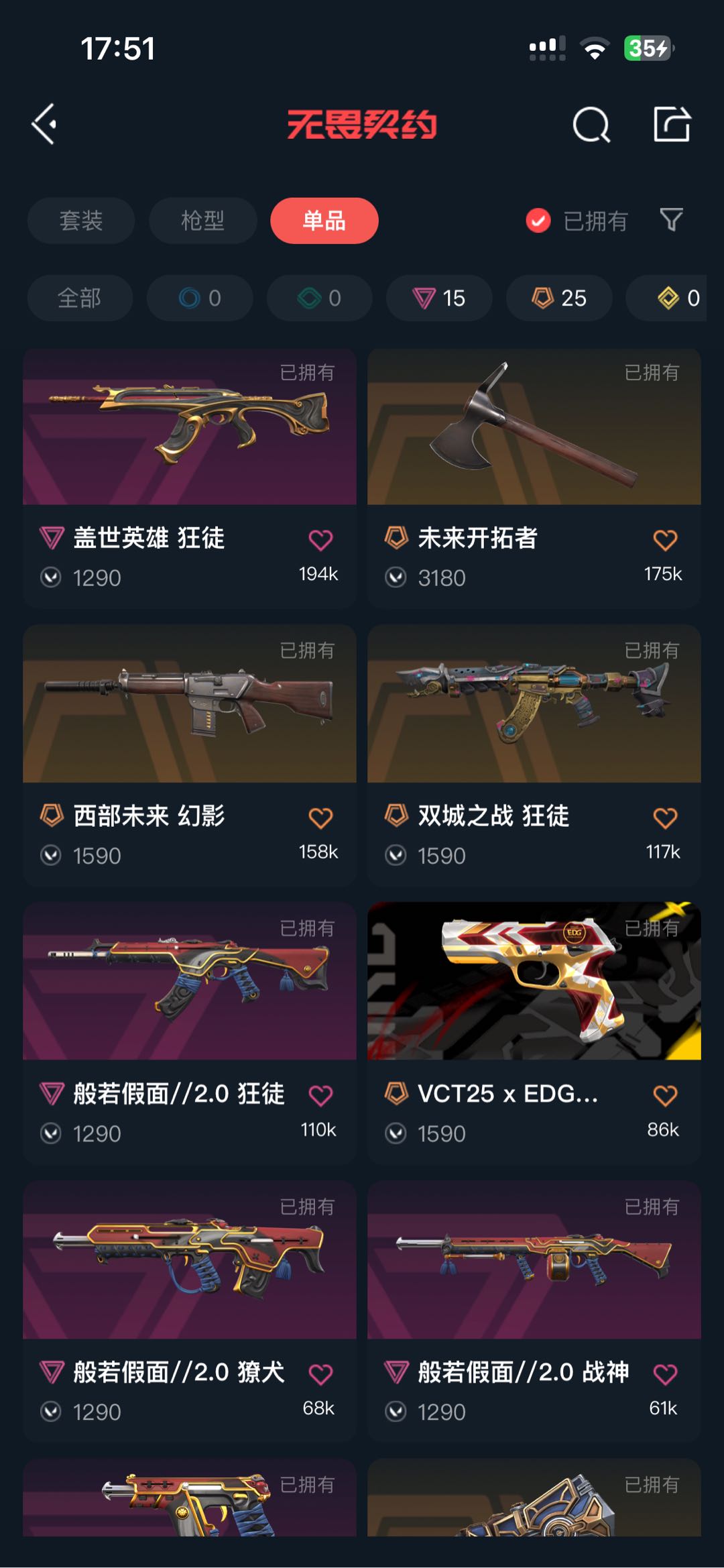Open the search icon
This screenshot has height=1568, width=724.
591,125
